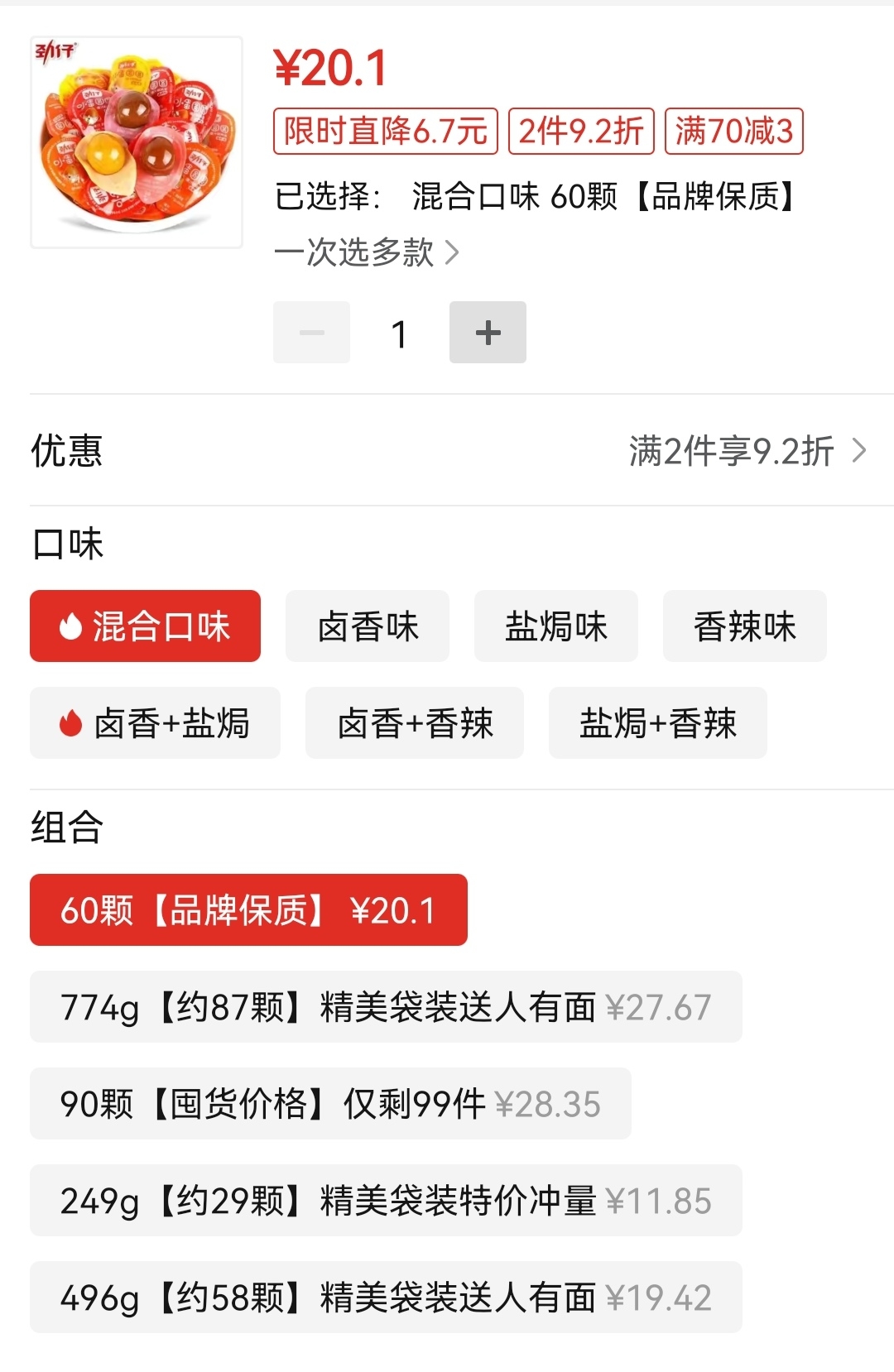Pick the 盐焗味 flavor option
Viewport: 894px width, 1372px height.
[x=555, y=626]
